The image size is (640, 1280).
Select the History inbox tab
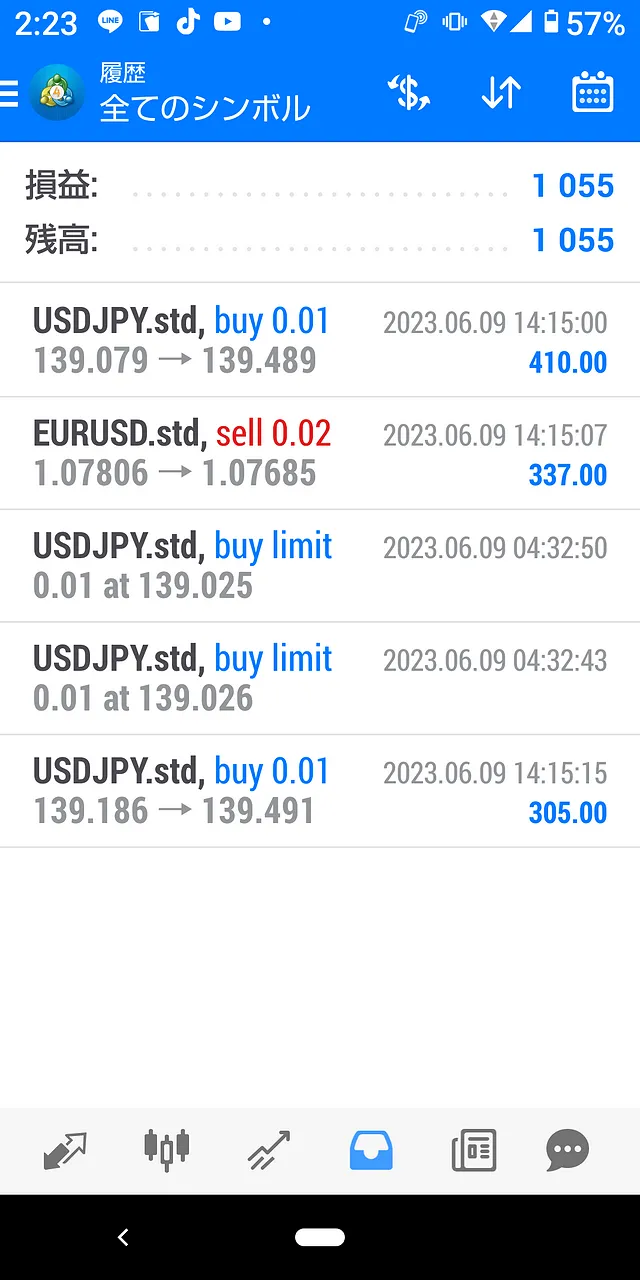[371, 1150]
